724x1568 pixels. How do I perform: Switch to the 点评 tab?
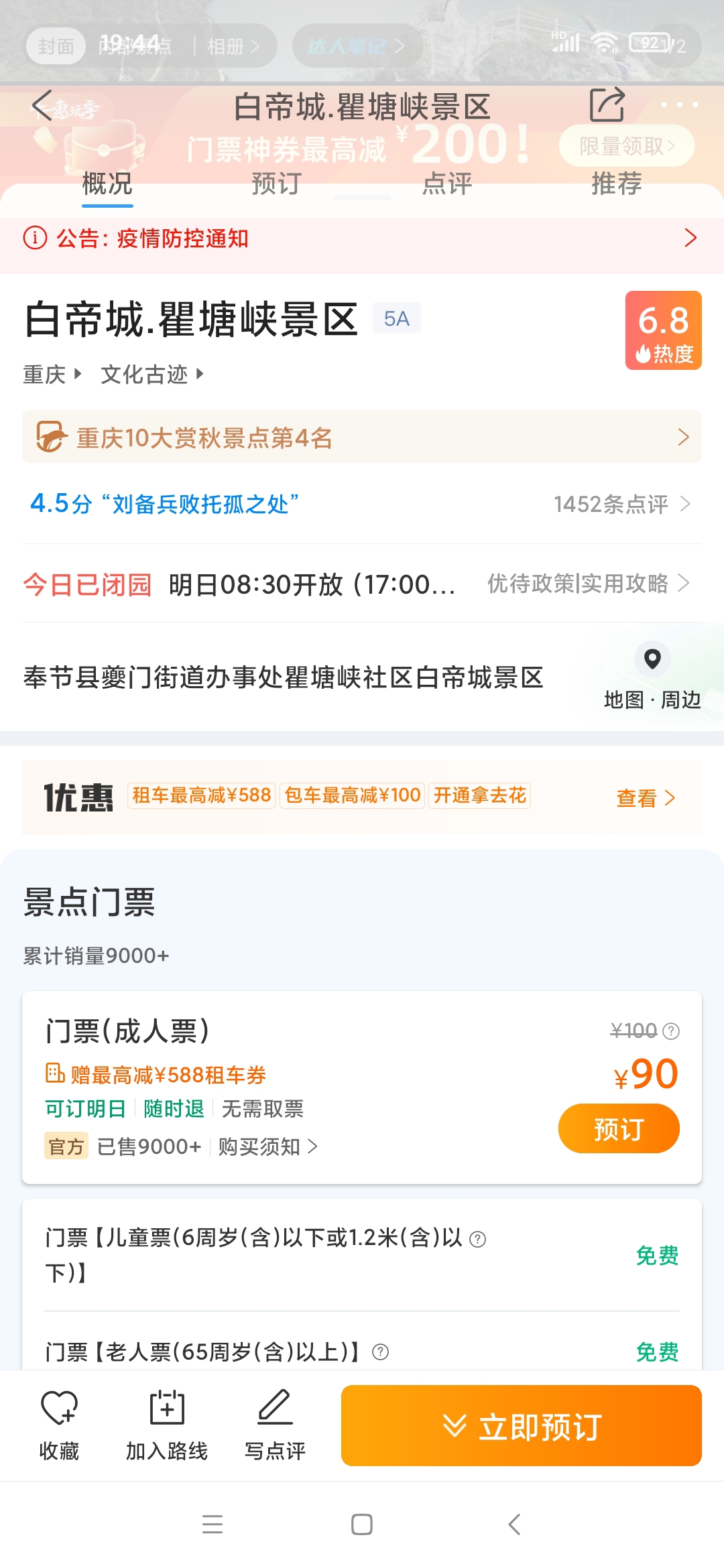447,184
